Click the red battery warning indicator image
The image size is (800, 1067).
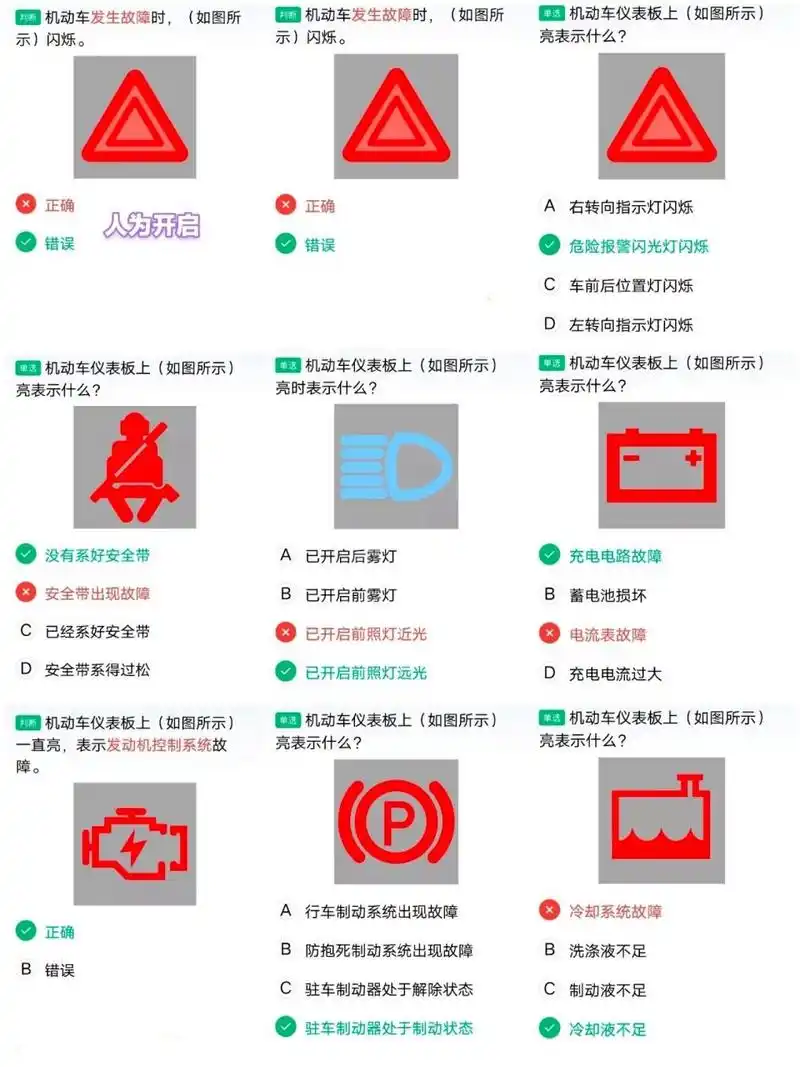point(663,464)
